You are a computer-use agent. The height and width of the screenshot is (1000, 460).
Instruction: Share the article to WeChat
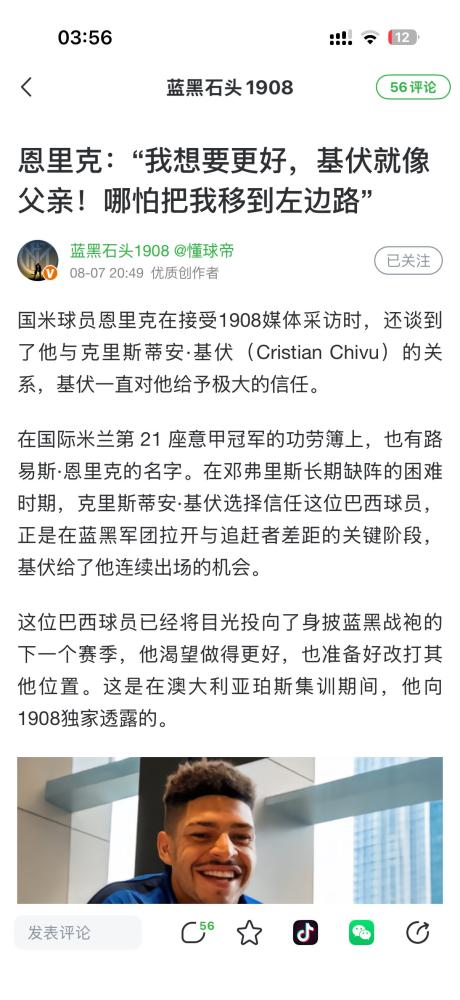tap(362, 933)
